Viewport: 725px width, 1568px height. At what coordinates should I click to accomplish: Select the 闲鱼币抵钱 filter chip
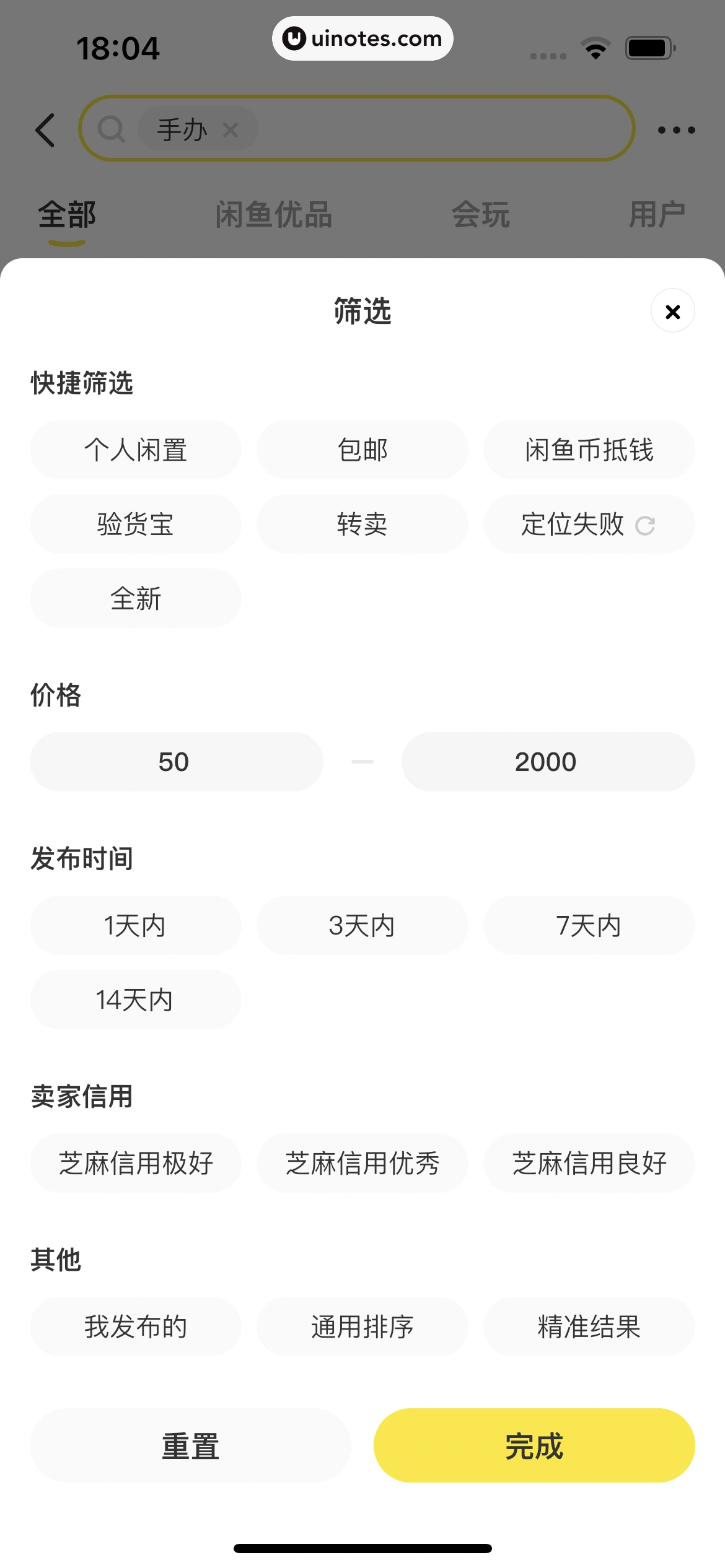tap(588, 450)
